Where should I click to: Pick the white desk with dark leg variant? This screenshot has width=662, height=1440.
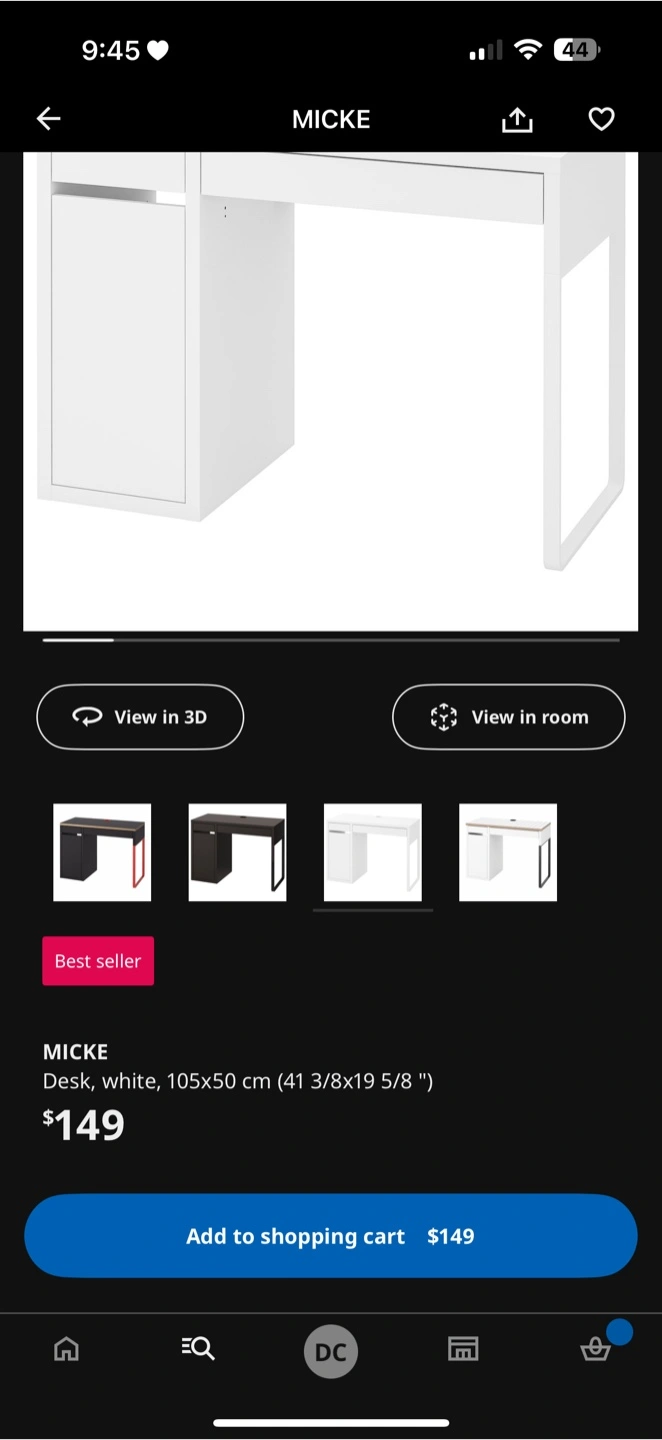click(x=508, y=852)
